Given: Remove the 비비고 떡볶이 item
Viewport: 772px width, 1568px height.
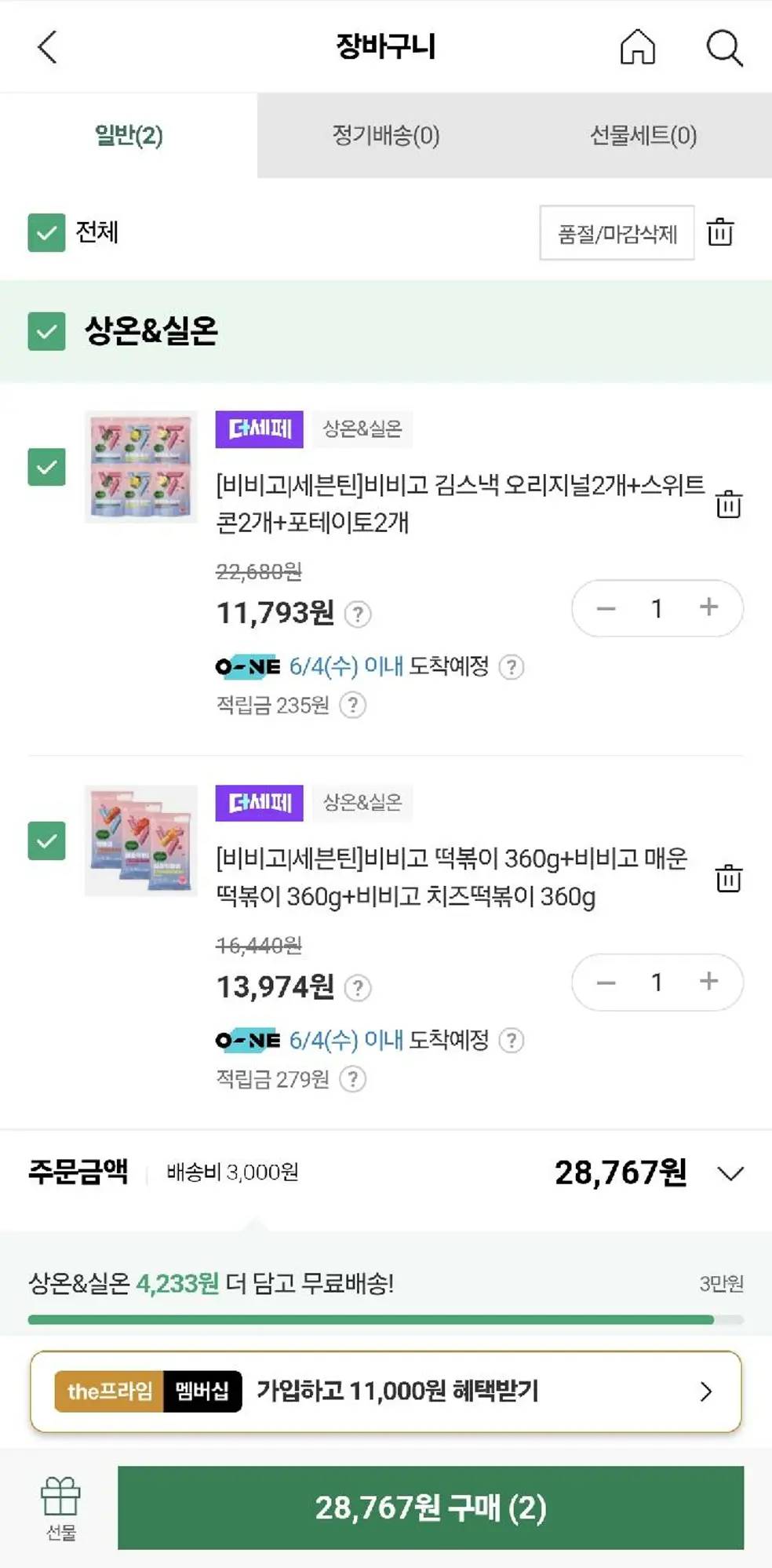Looking at the screenshot, I should 728,878.
